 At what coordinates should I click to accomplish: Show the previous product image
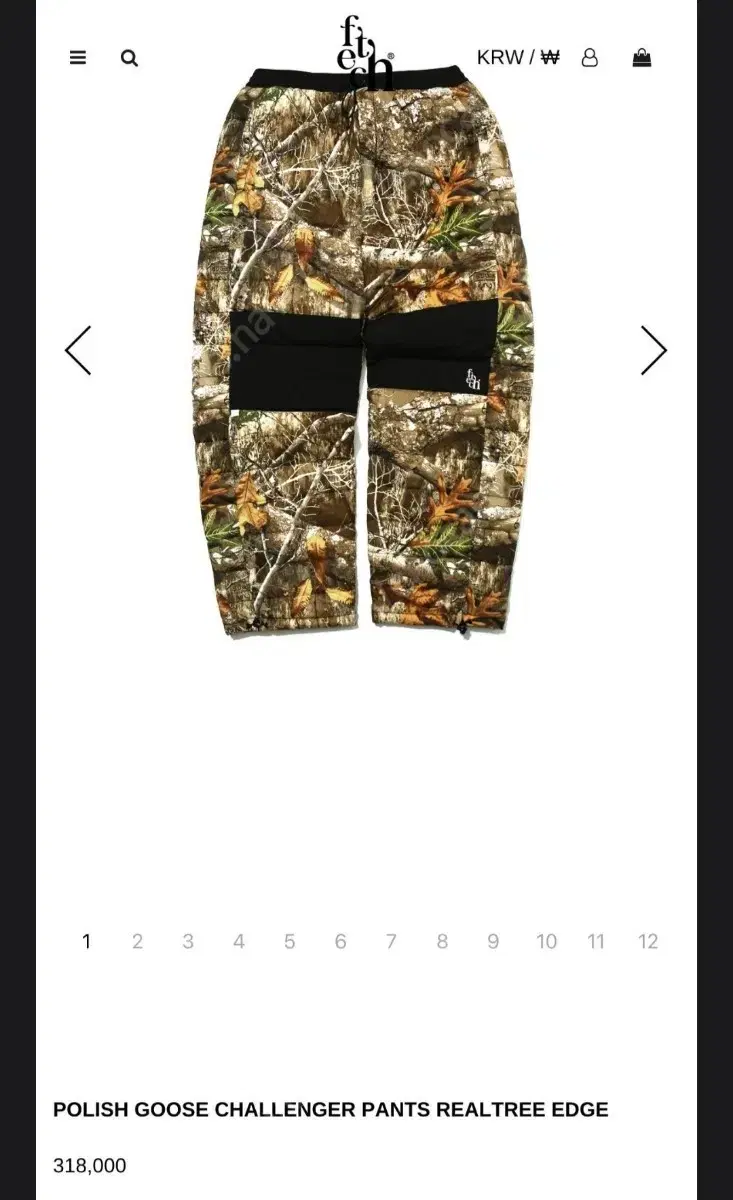point(78,350)
